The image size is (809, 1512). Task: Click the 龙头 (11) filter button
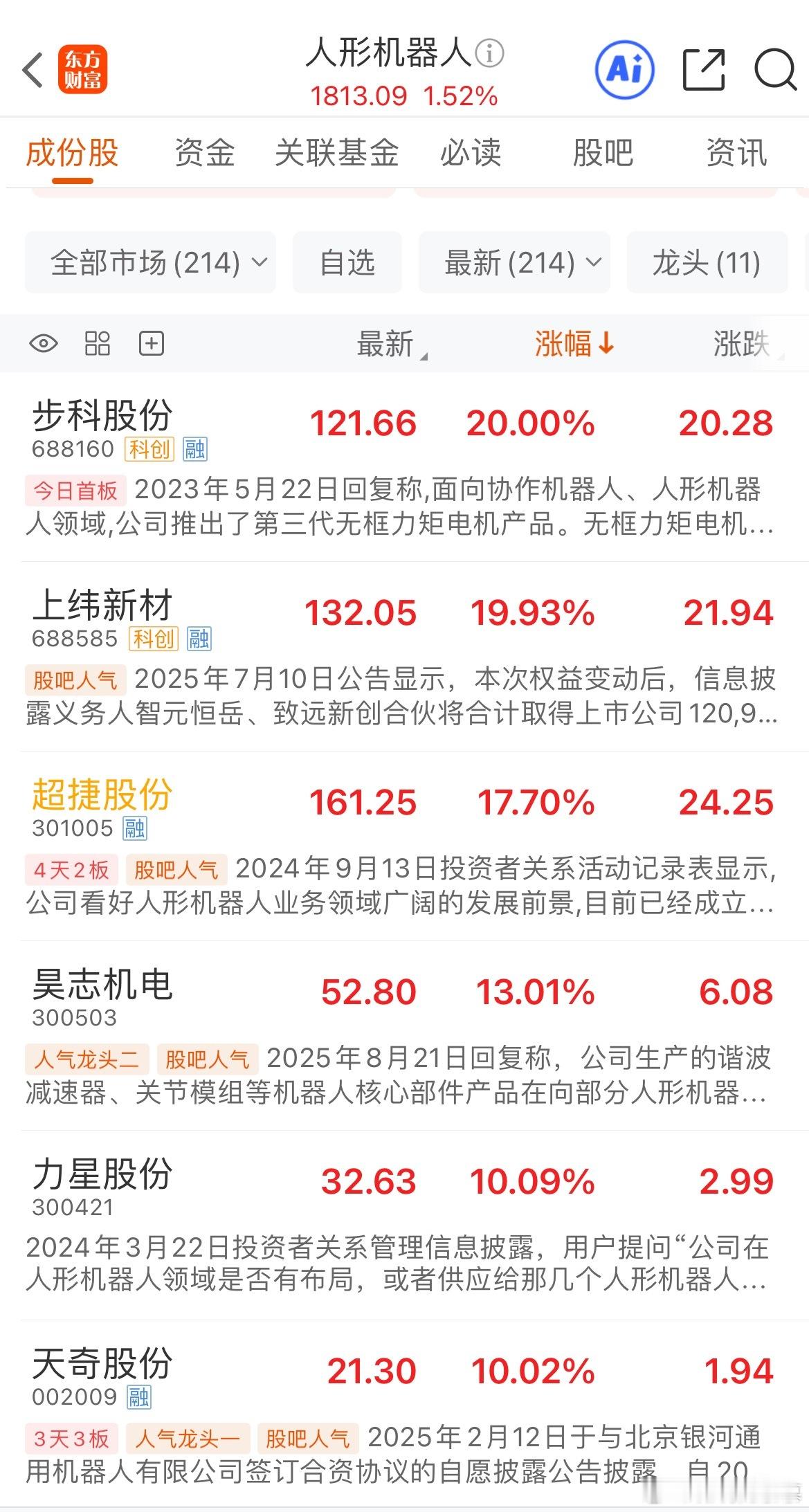(707, 263)
